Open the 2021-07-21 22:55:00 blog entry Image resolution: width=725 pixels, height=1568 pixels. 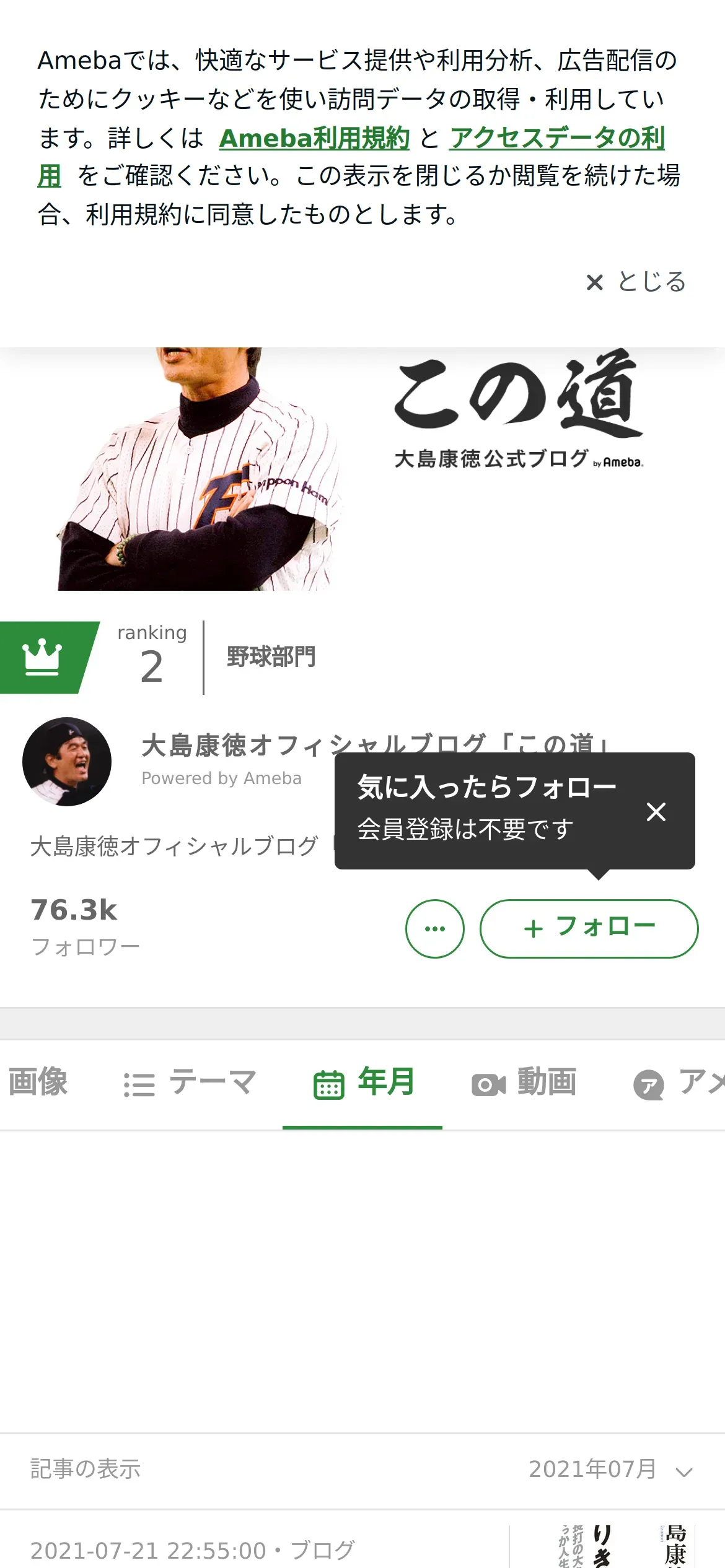[x=192, y=1550]
